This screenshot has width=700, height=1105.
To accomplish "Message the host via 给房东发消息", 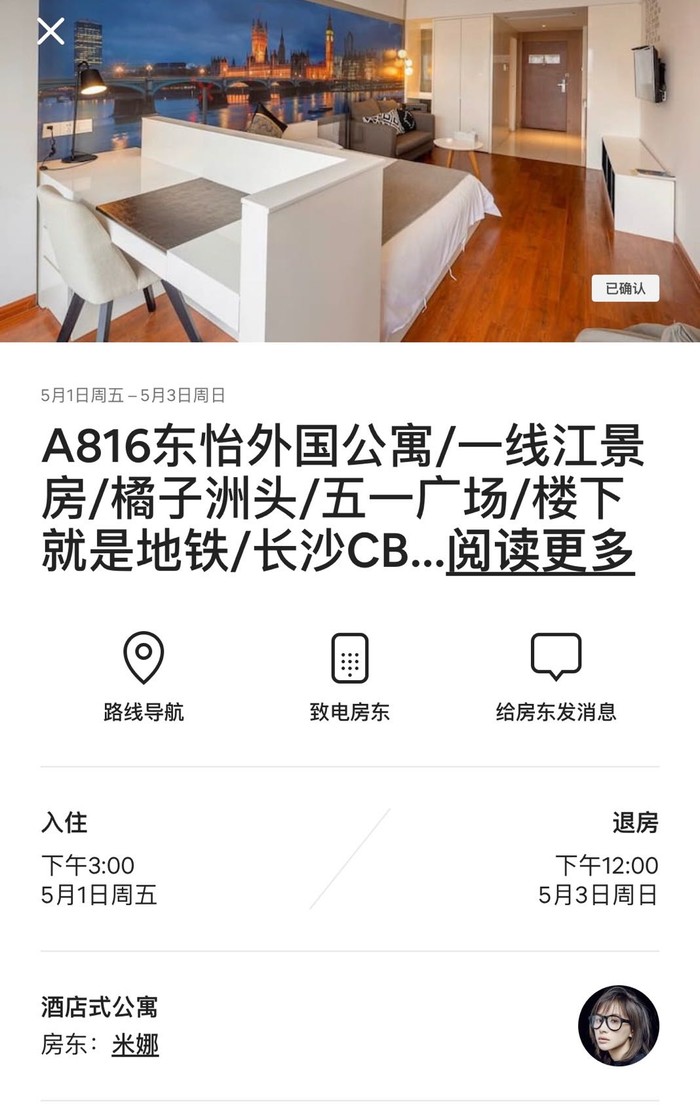I will click(556, 677).
